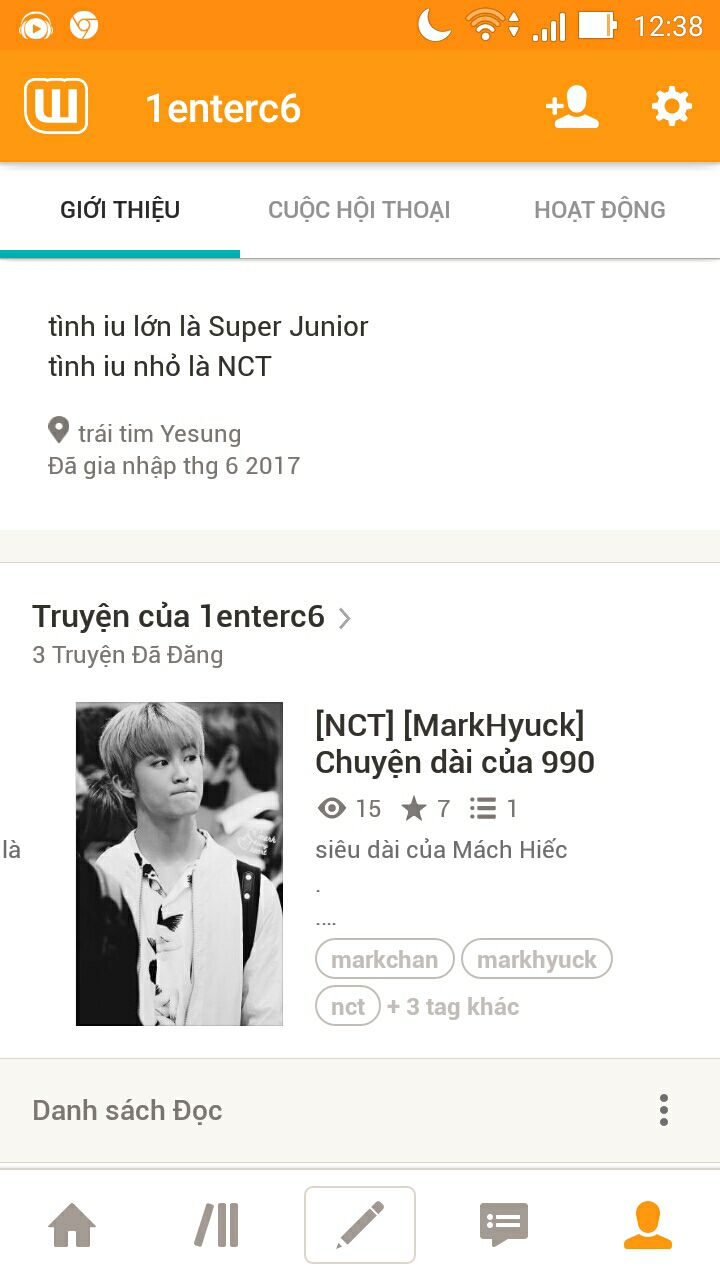Open the MarkHyuck story cover

pos(179,864)
